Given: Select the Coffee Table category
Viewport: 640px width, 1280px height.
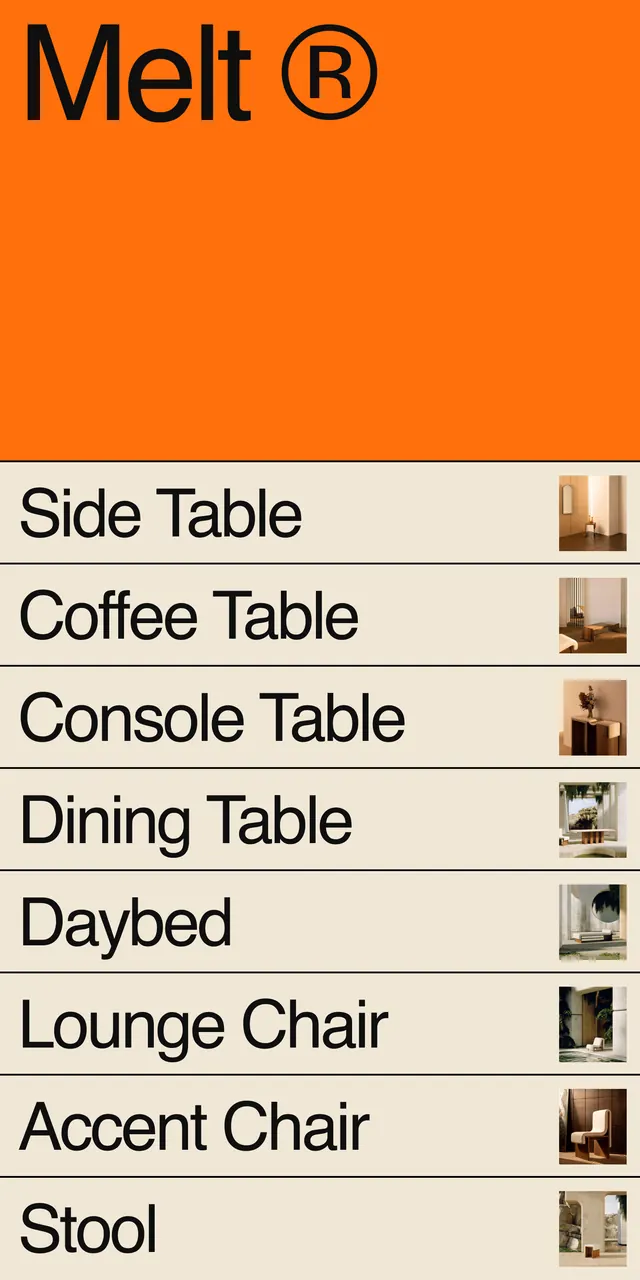Looking at the screenshot, I should pos(320,615).
